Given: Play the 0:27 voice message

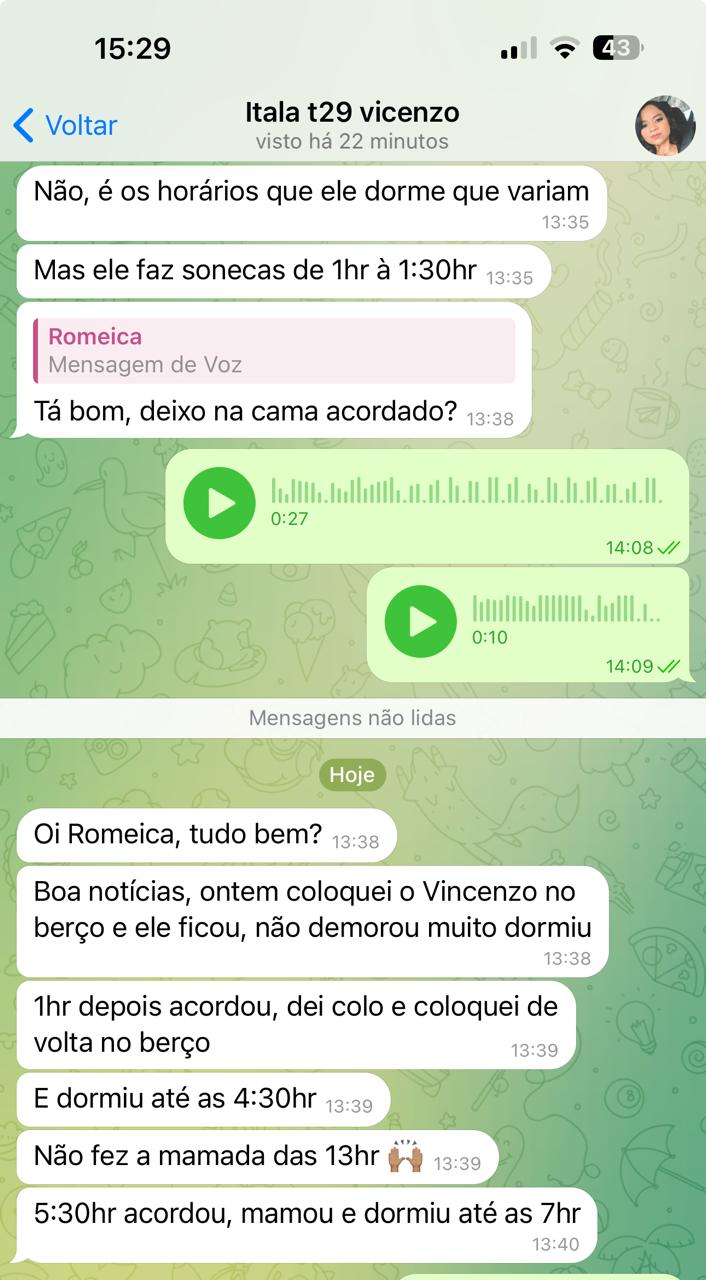Looking at the screenshot, I should pyautogui.click(x=220, y=503).
